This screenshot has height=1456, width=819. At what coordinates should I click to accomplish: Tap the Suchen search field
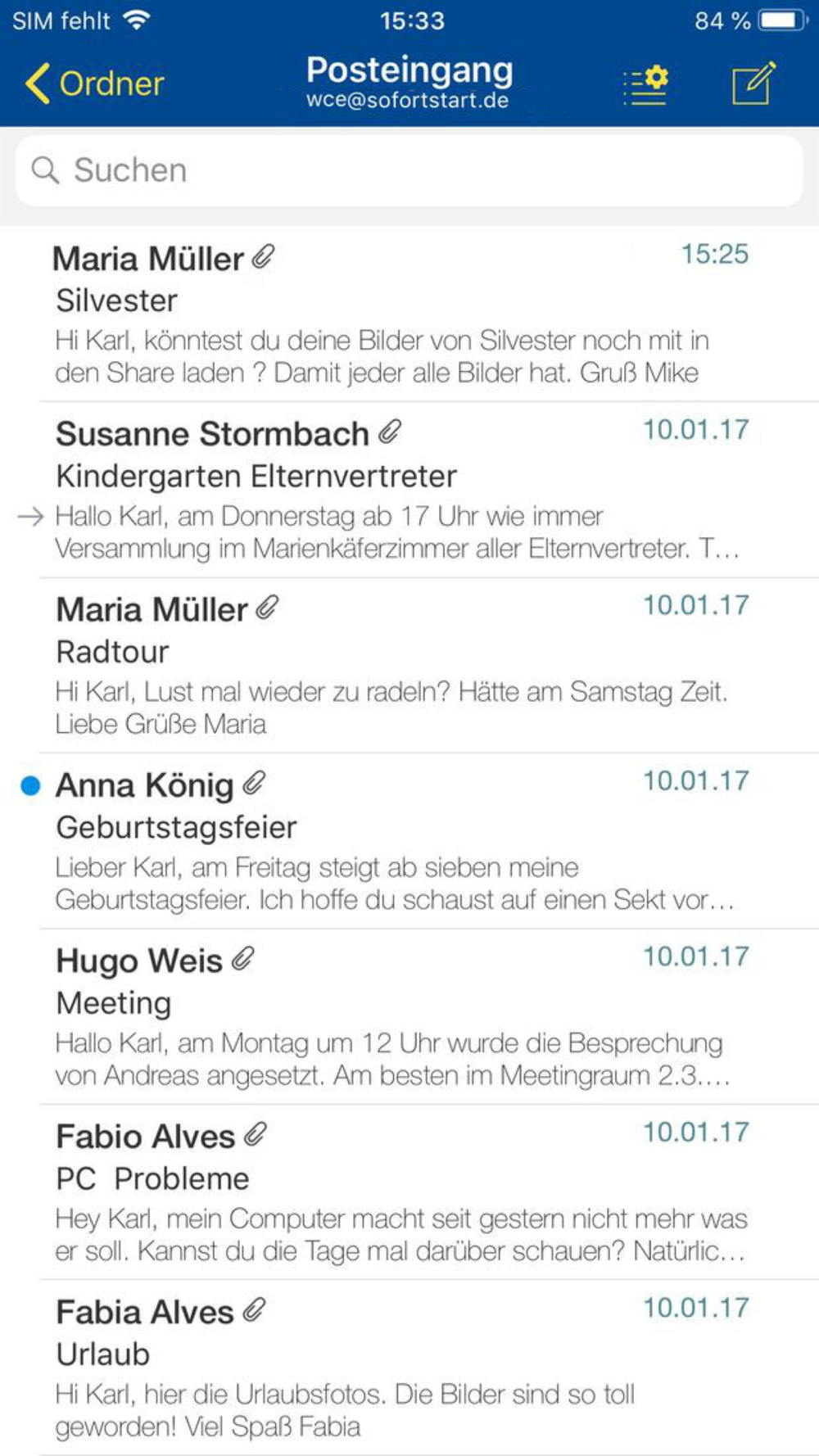tap(409, 170)
